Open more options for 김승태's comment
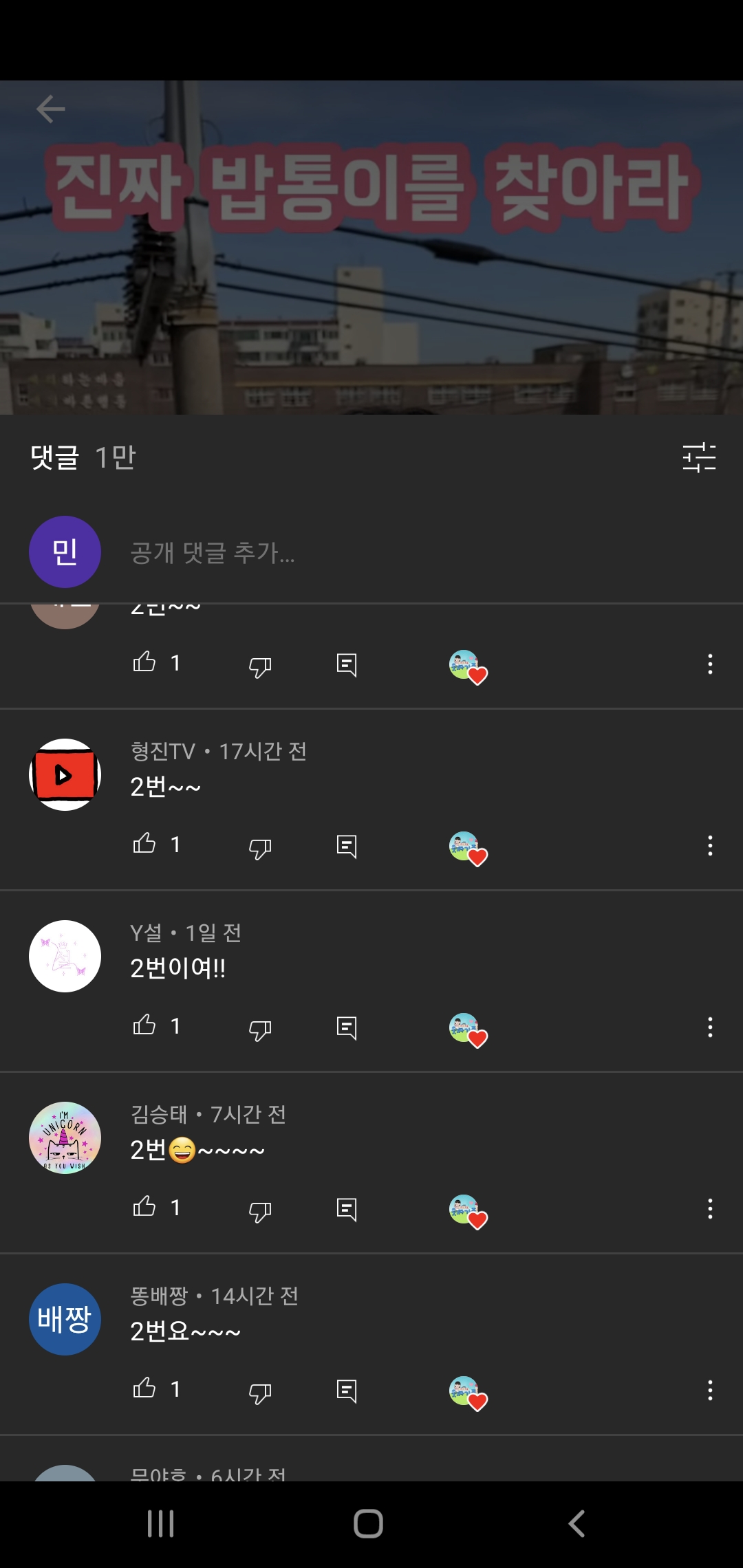The height and width of the screenshot is (1568, 743). pyautogui.click(x=710, y=1209)
